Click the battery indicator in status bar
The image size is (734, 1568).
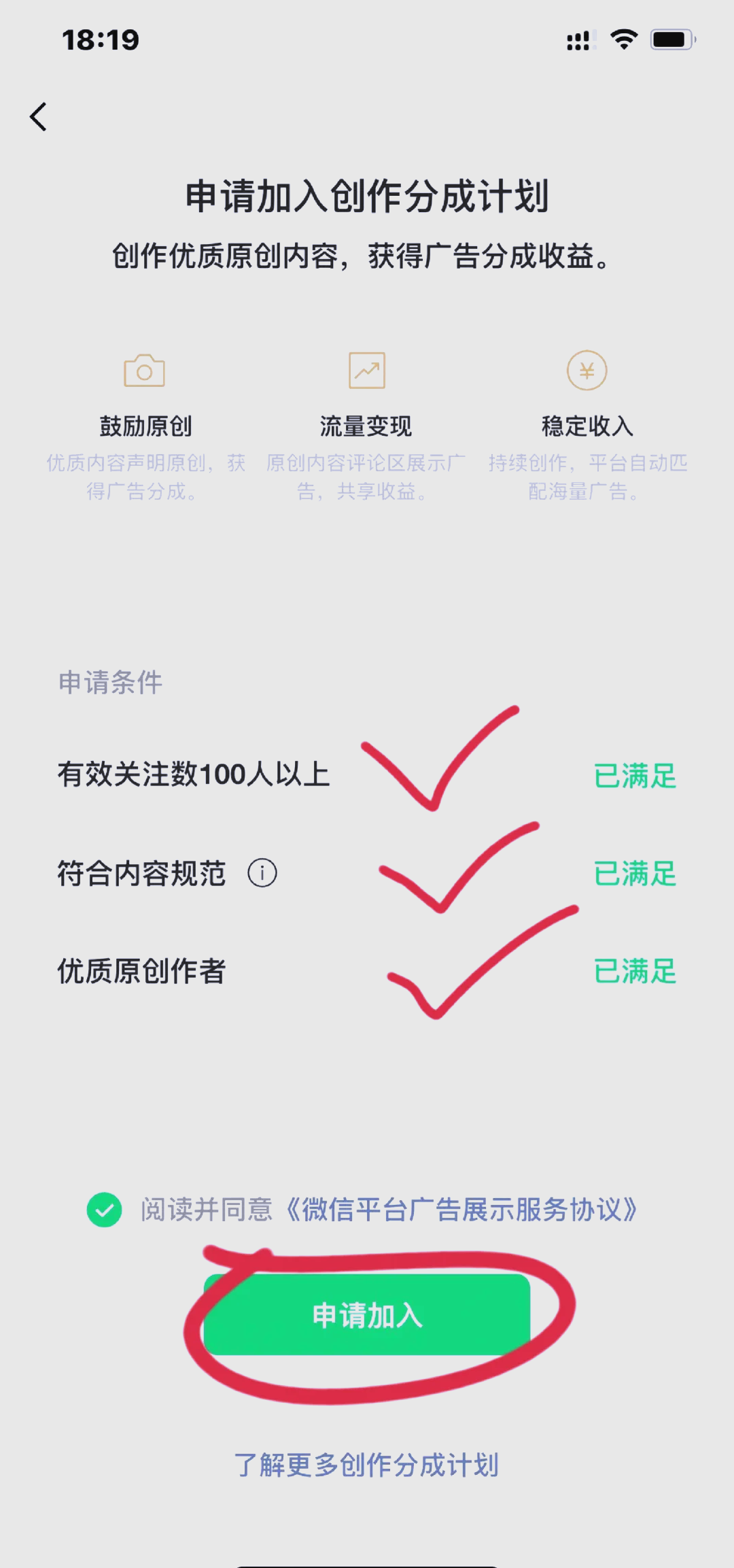tap(672, 39)
